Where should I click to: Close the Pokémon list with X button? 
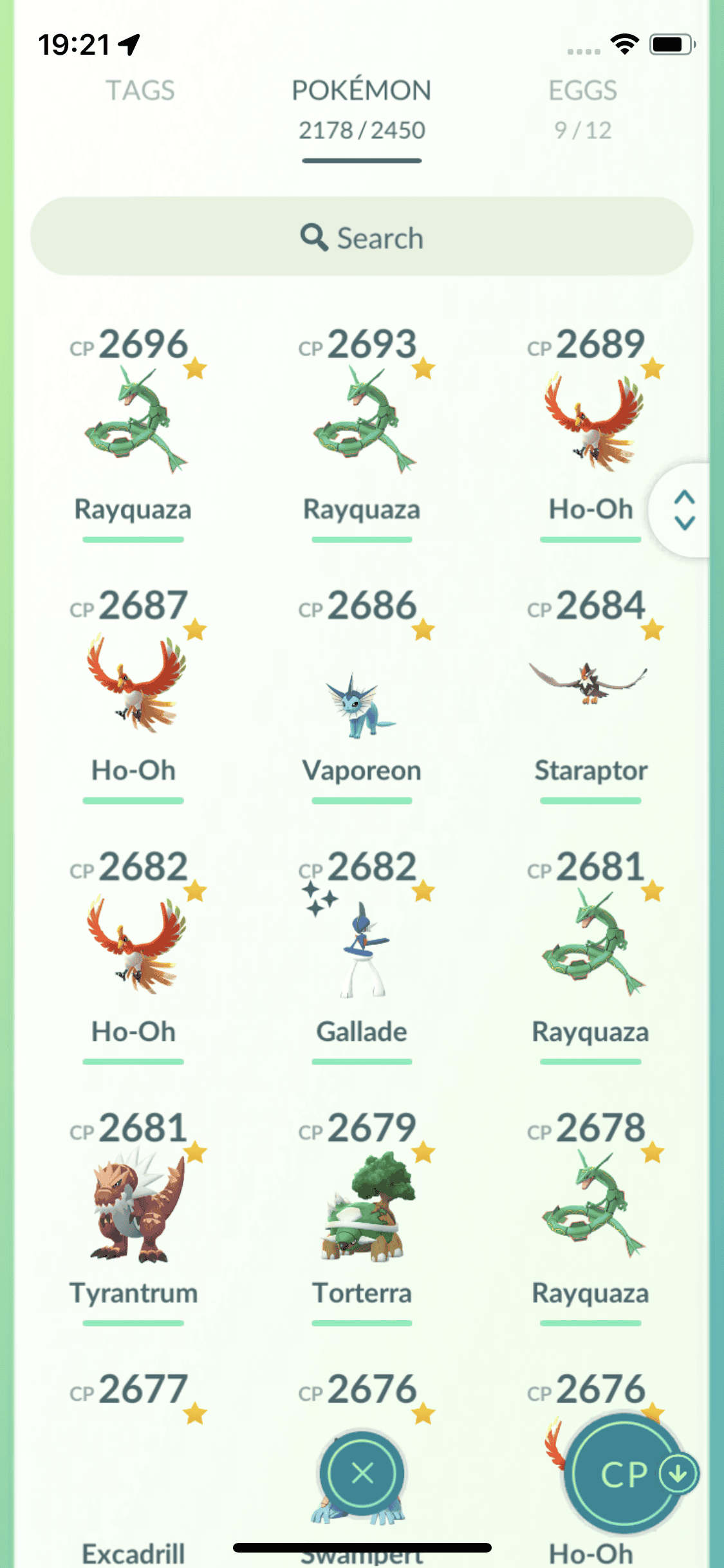pos(362,1473)
